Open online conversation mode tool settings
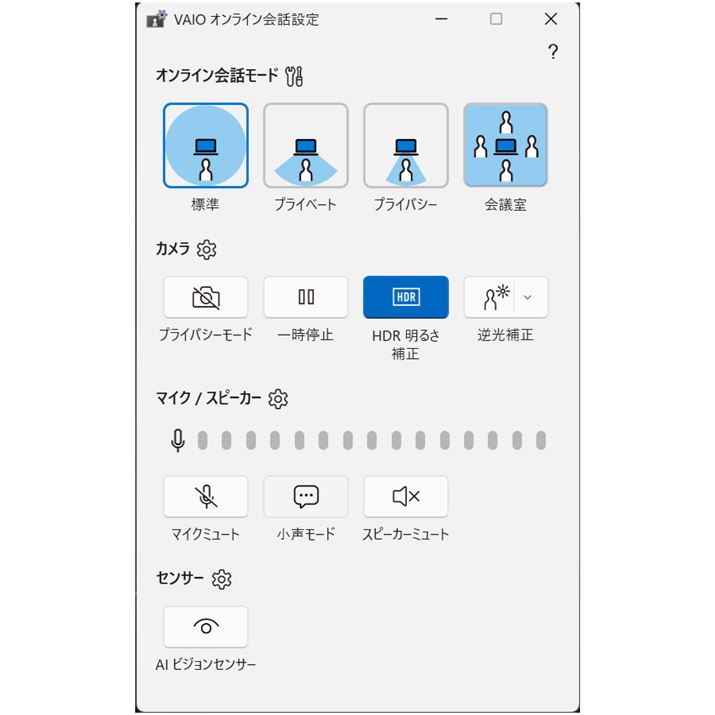715x715 pixels. [293, 75]
